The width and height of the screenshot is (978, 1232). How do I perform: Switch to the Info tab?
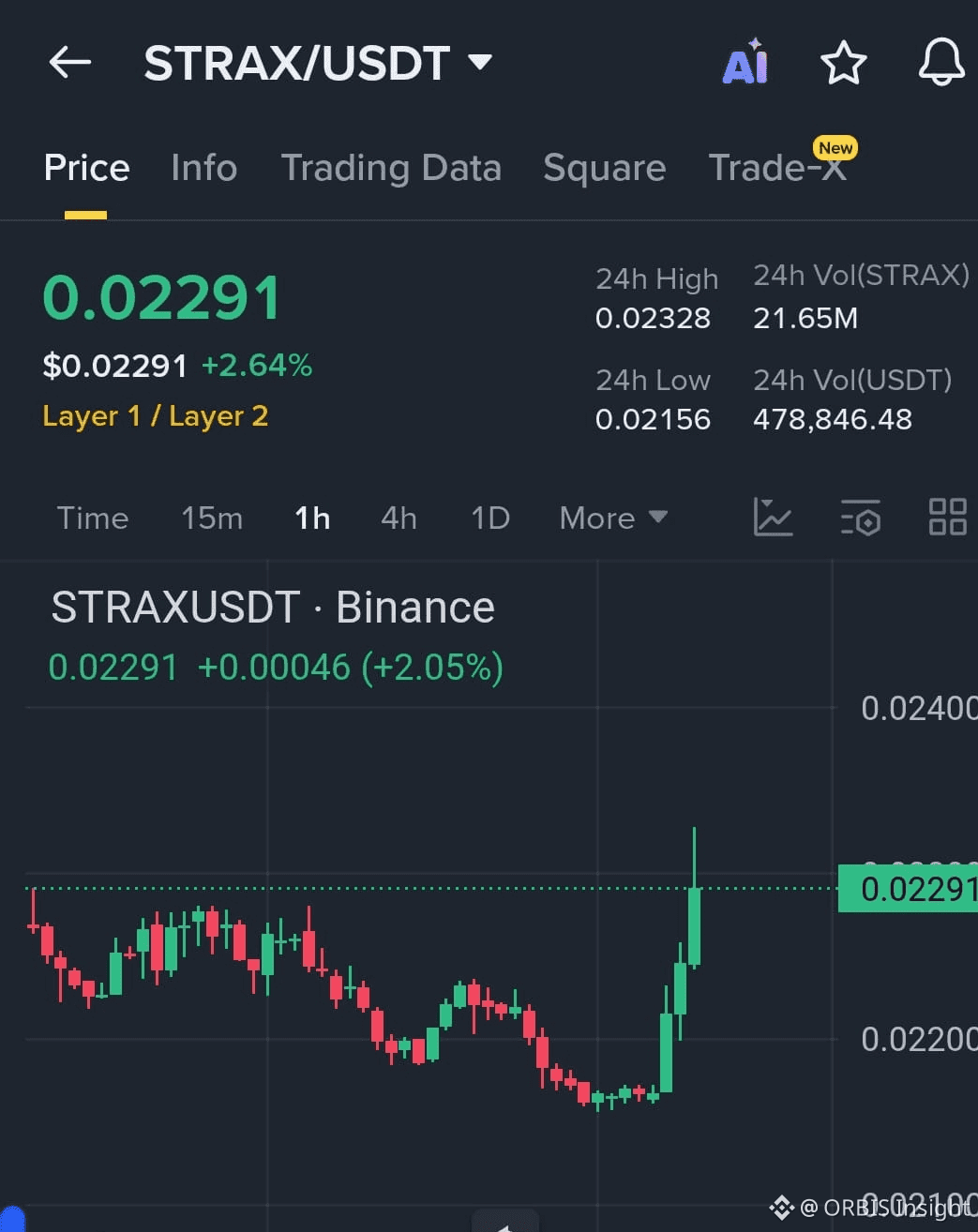tap(203, 168)
